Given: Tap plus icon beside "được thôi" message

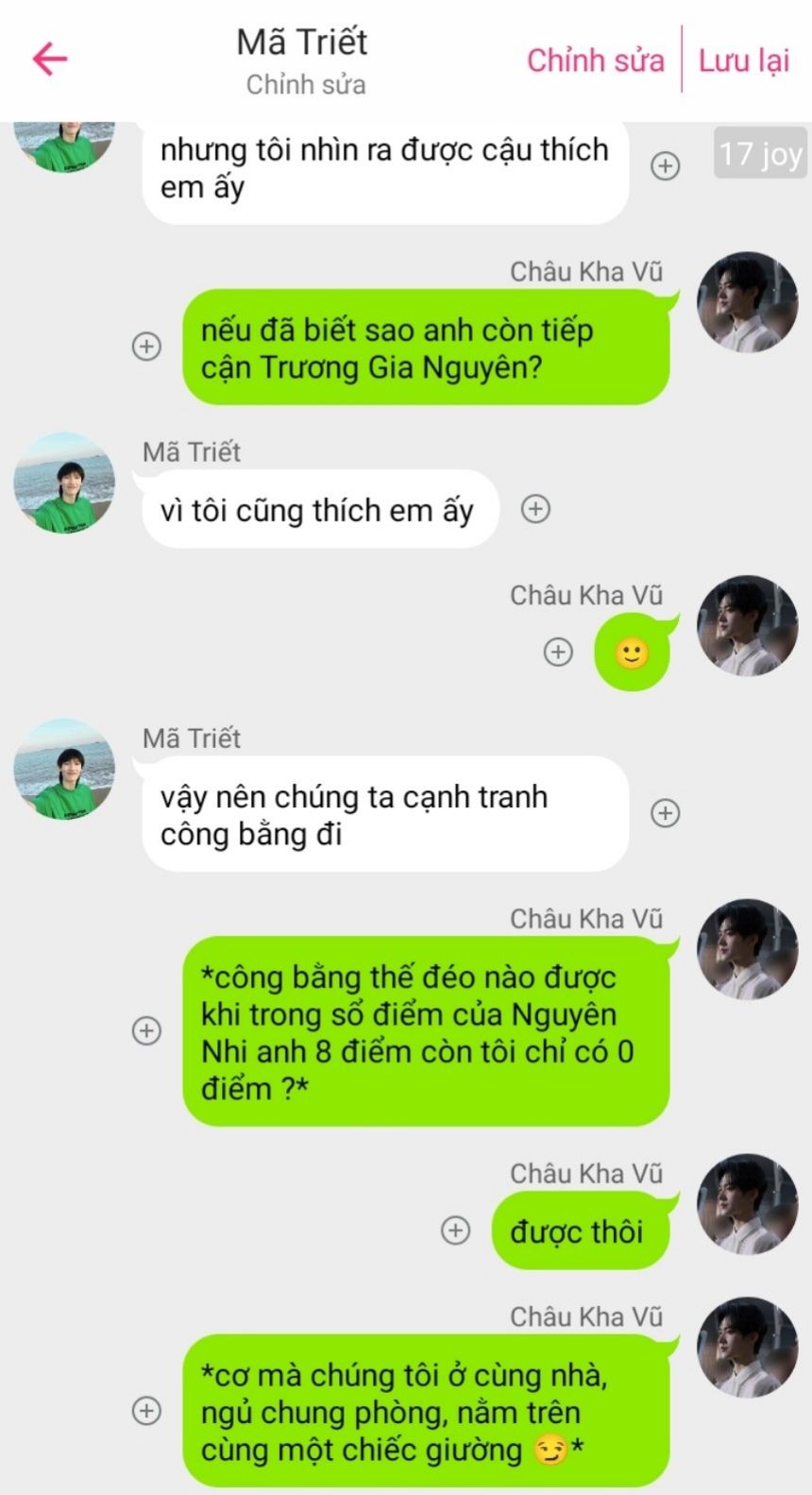Looking at the screenshot, I should [x=456, y=1231].
